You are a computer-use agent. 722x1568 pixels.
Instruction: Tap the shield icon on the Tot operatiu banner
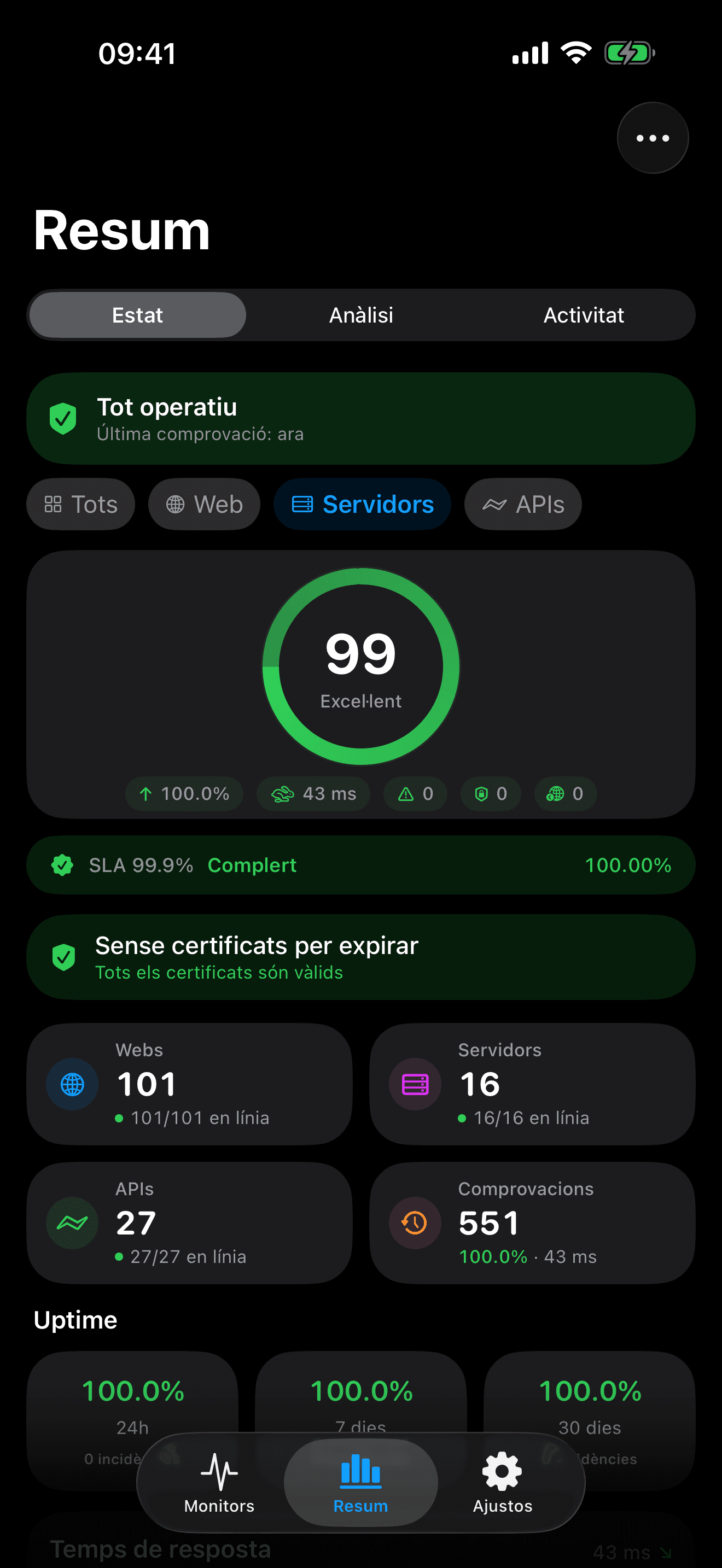pyautogui.click(x=64, y=418)
